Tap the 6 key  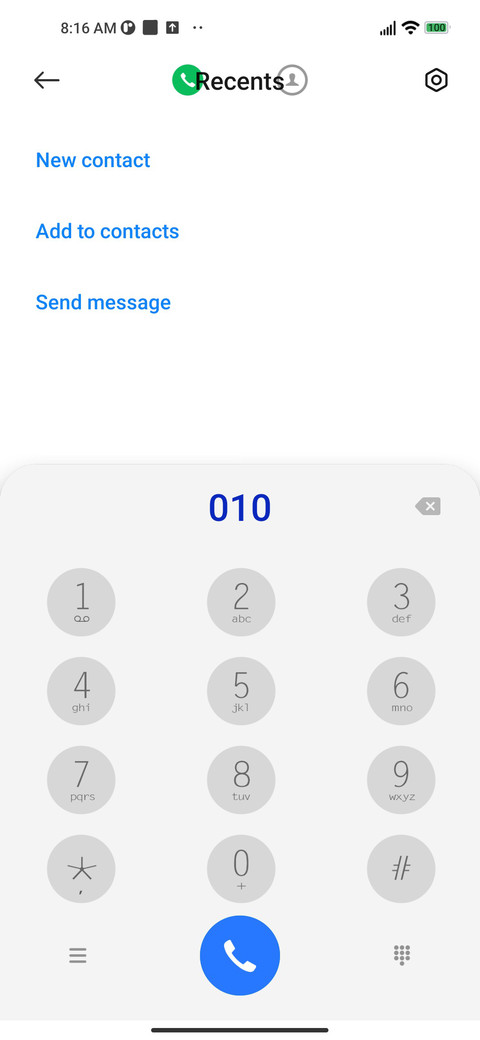(401, 691)
